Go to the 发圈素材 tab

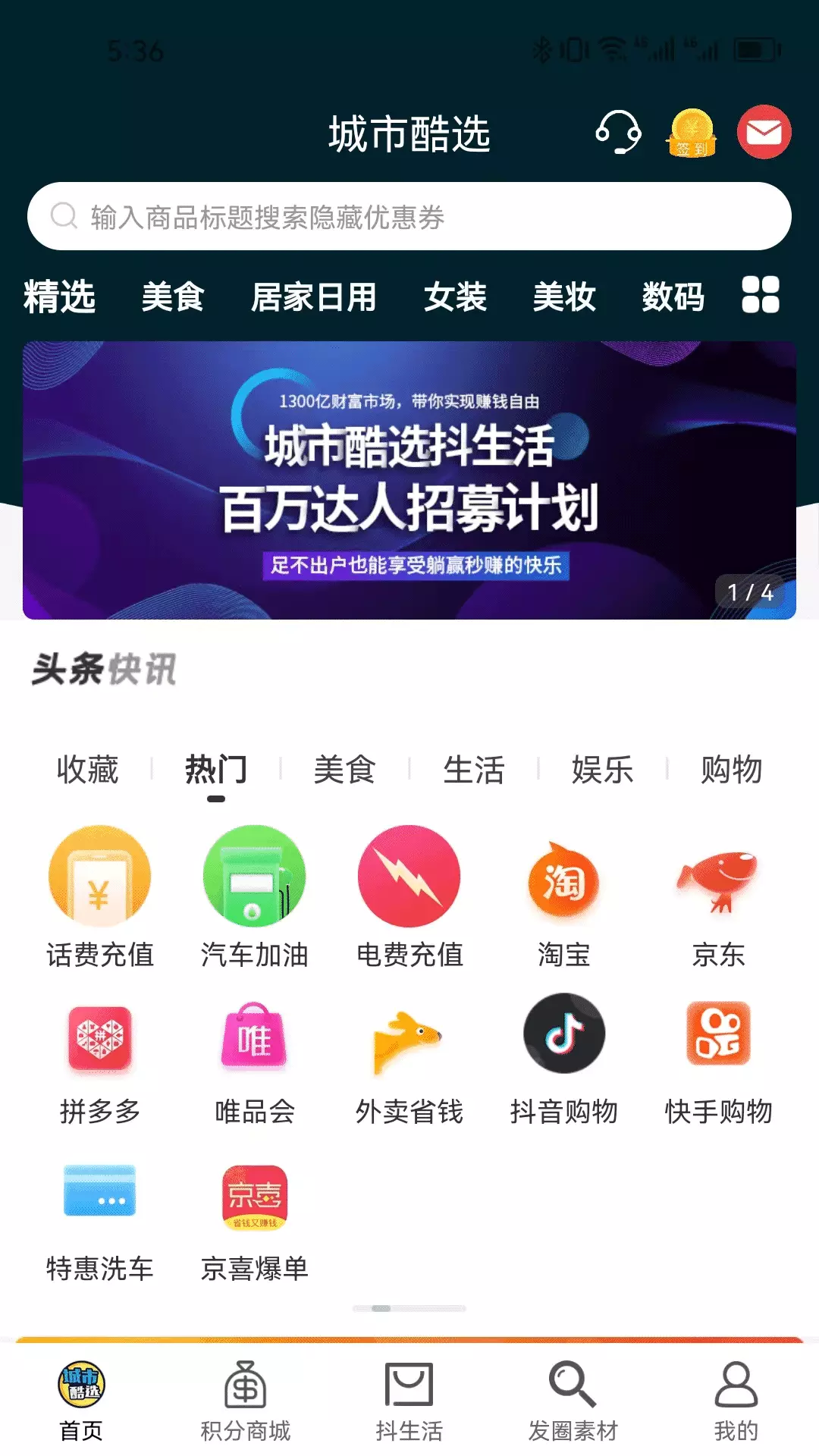(573, 1401)
